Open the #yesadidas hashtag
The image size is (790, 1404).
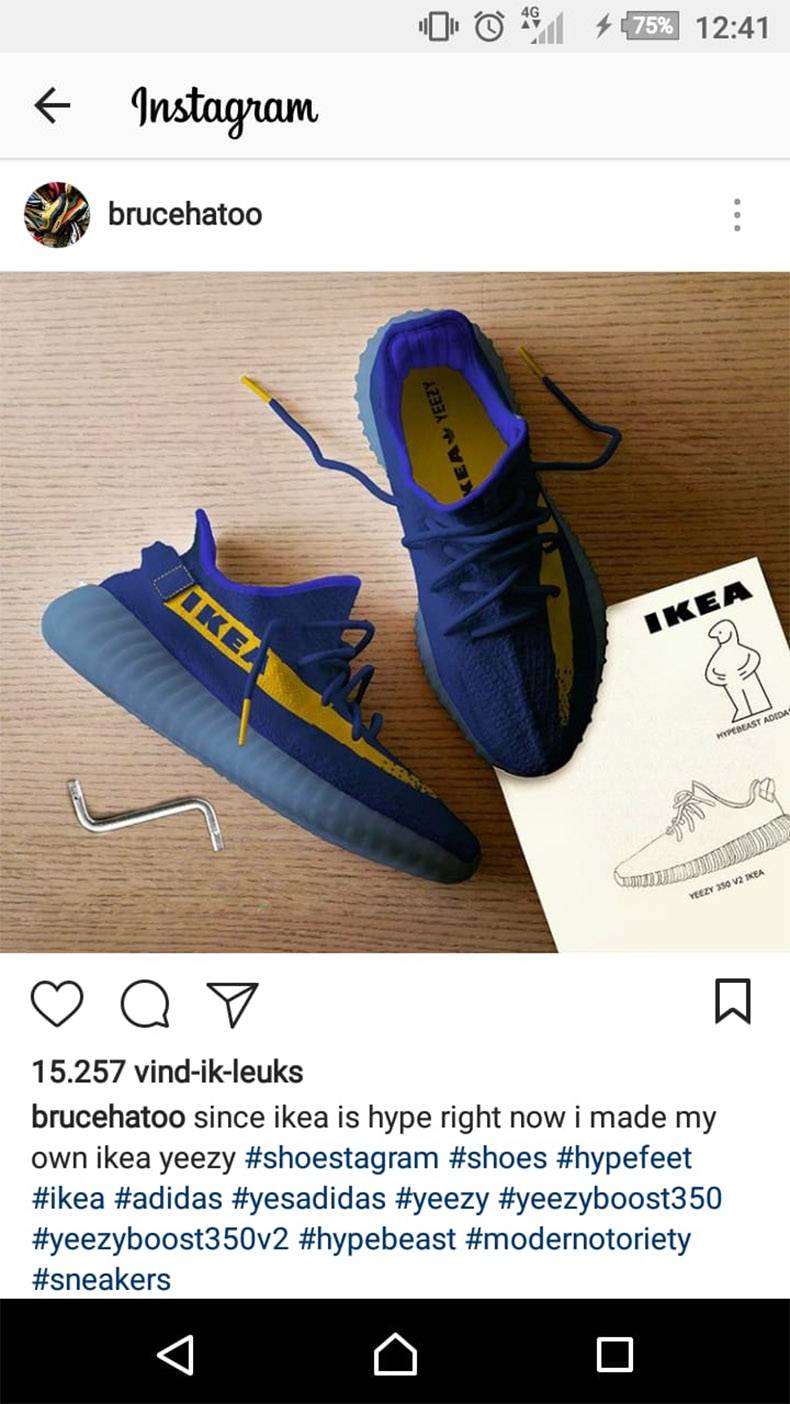[309, 1198]
